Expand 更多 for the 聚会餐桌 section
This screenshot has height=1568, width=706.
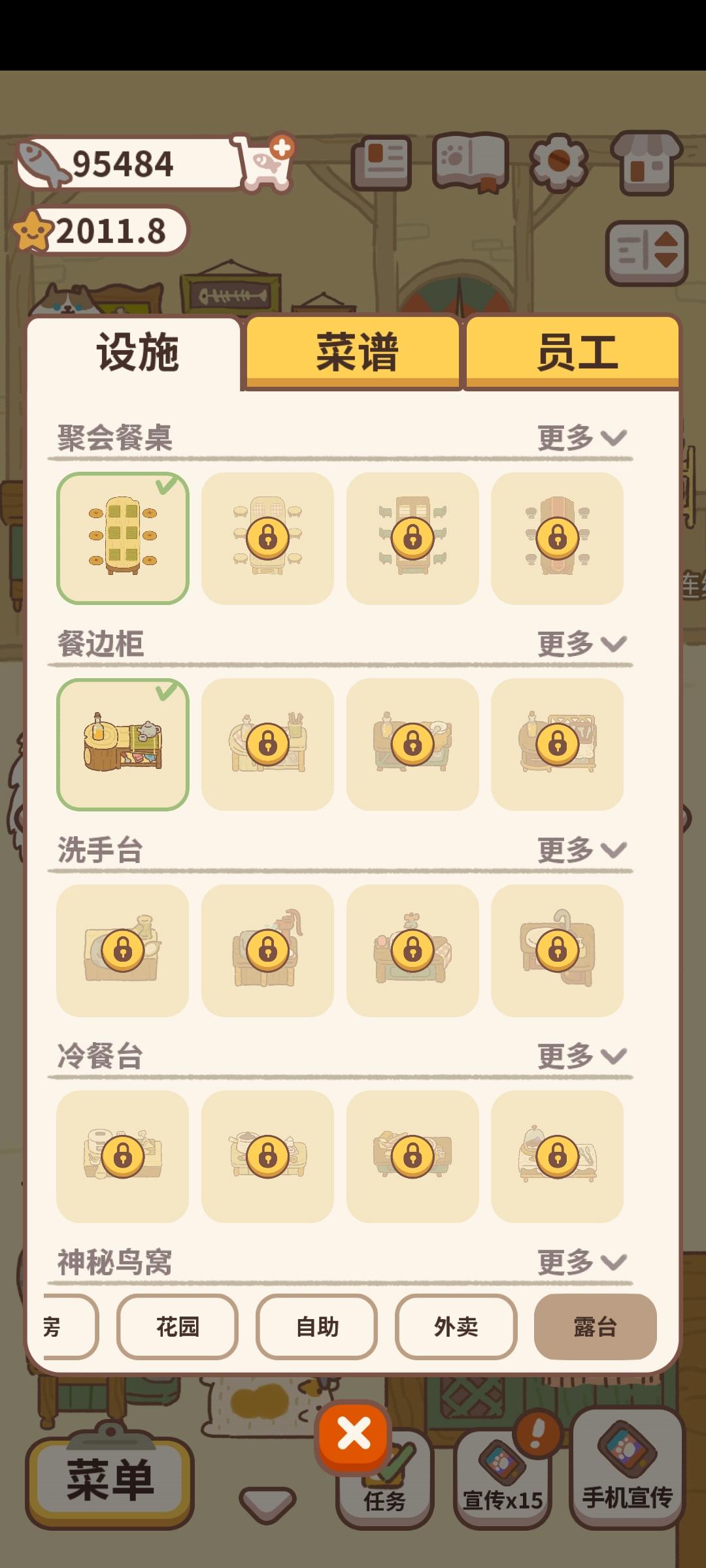click(575, 439)
